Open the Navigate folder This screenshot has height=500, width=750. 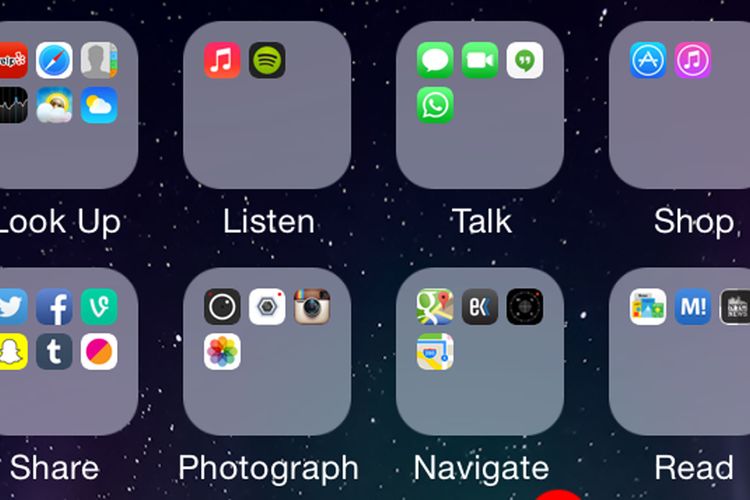coord(480,350)
